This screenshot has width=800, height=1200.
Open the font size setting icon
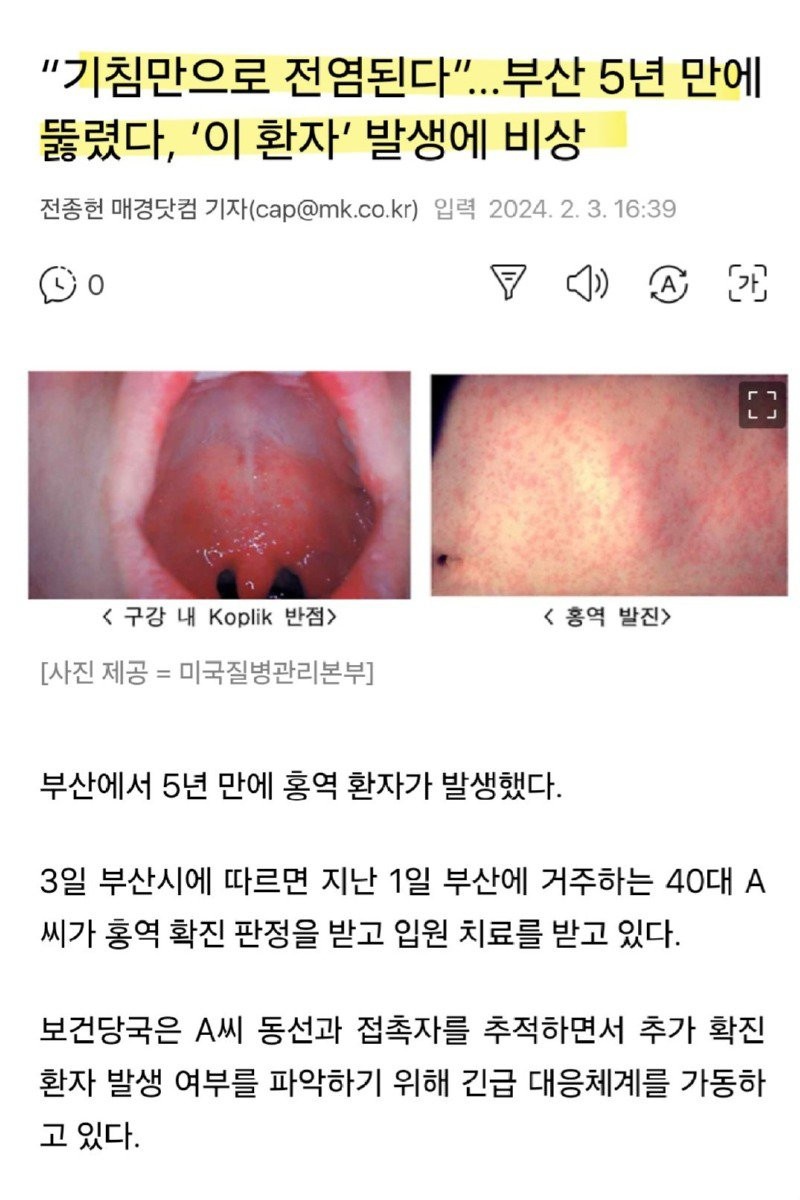(x=747, y=284)
